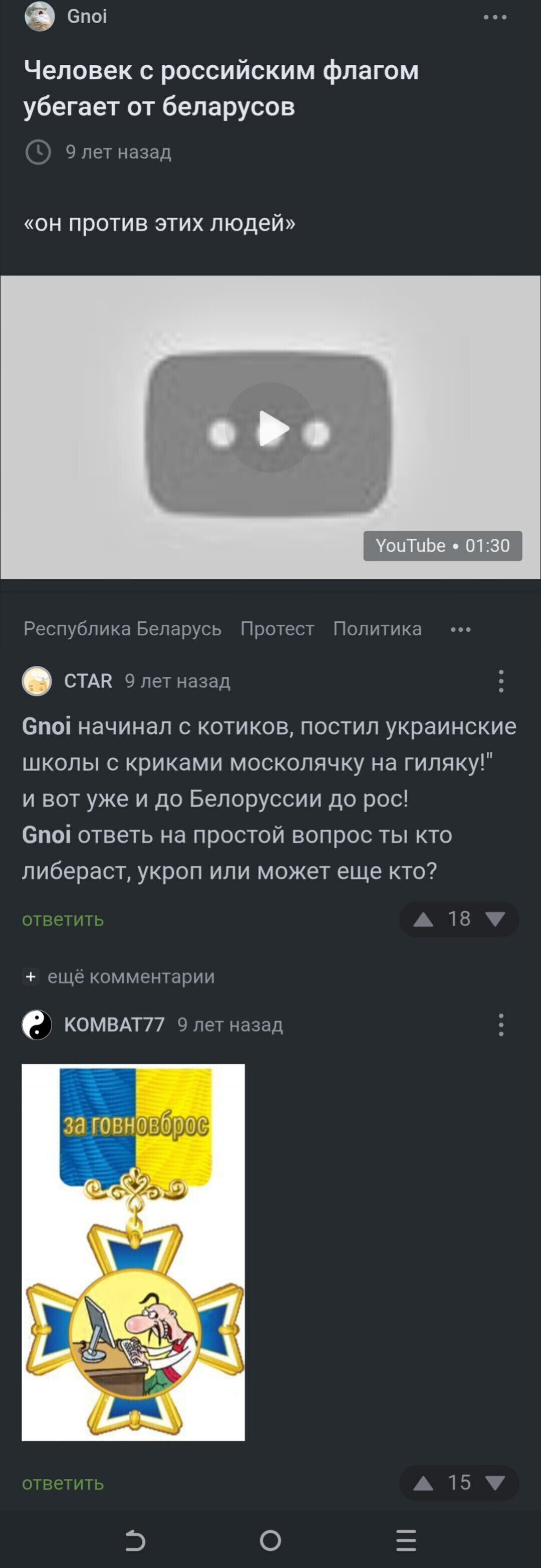The image size is (541, 1568).
Task: Open the Республика Беларусь tag
Action: coord(122,629)
